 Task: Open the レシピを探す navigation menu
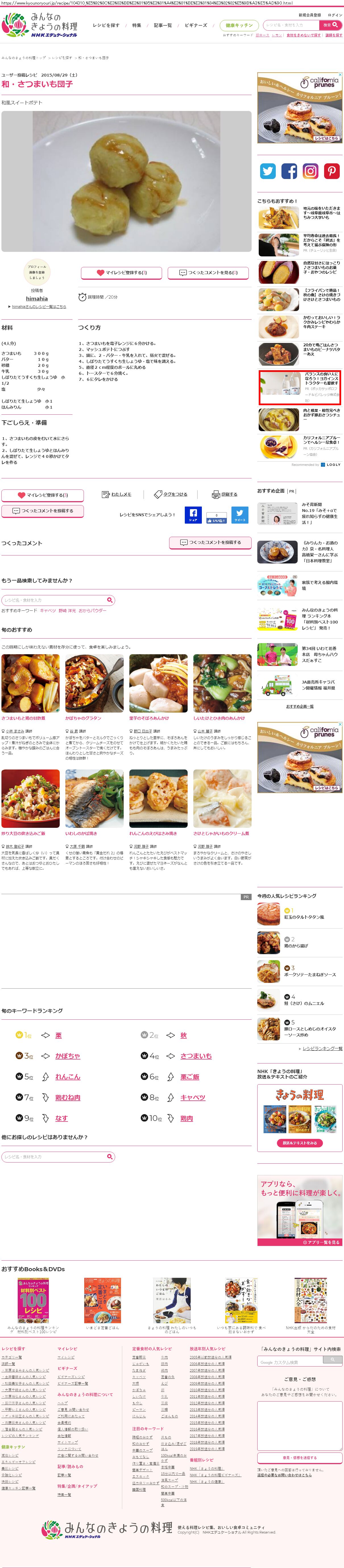click(106, 26)
